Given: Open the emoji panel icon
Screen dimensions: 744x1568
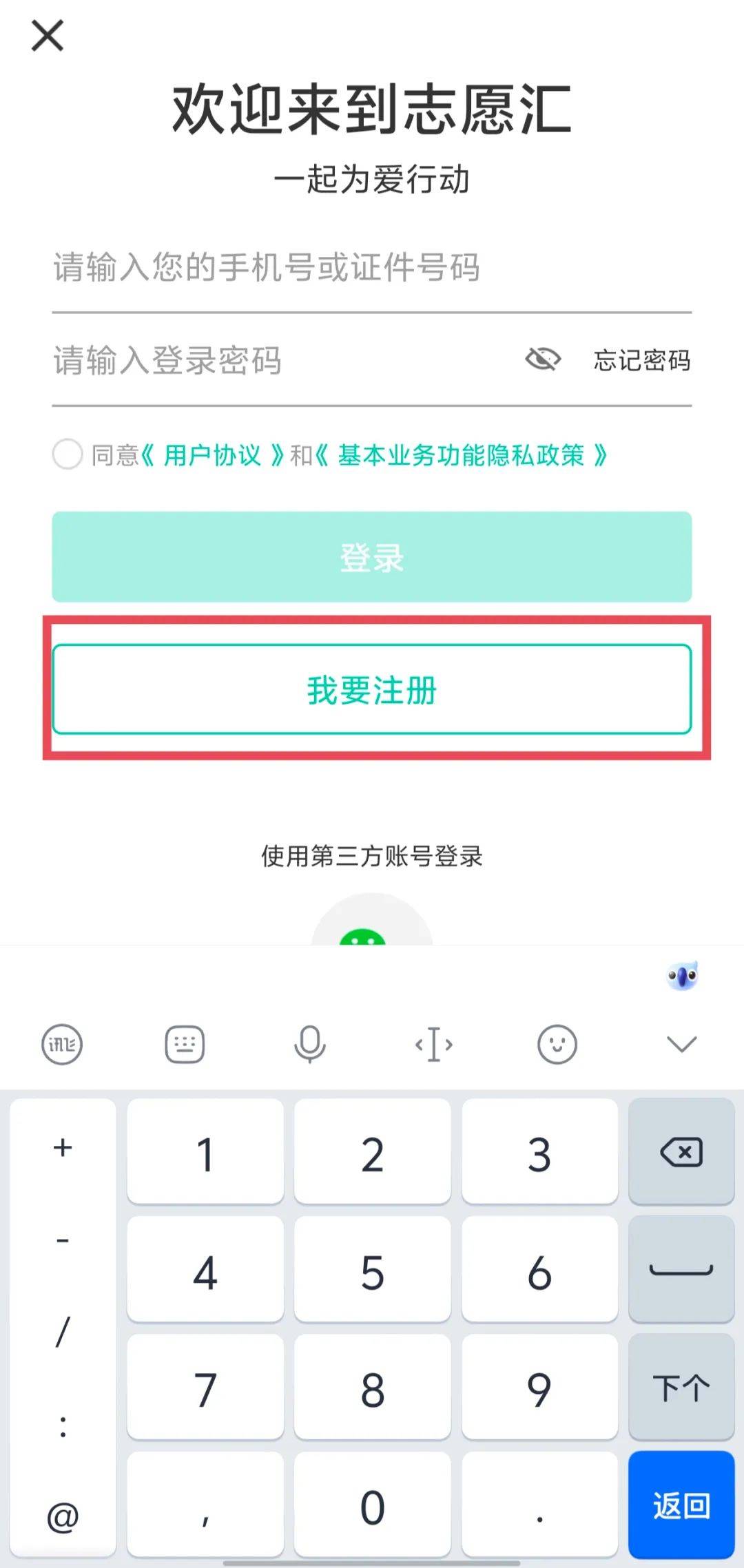Looking at the screenshot, I should [x=557, y=1044].
